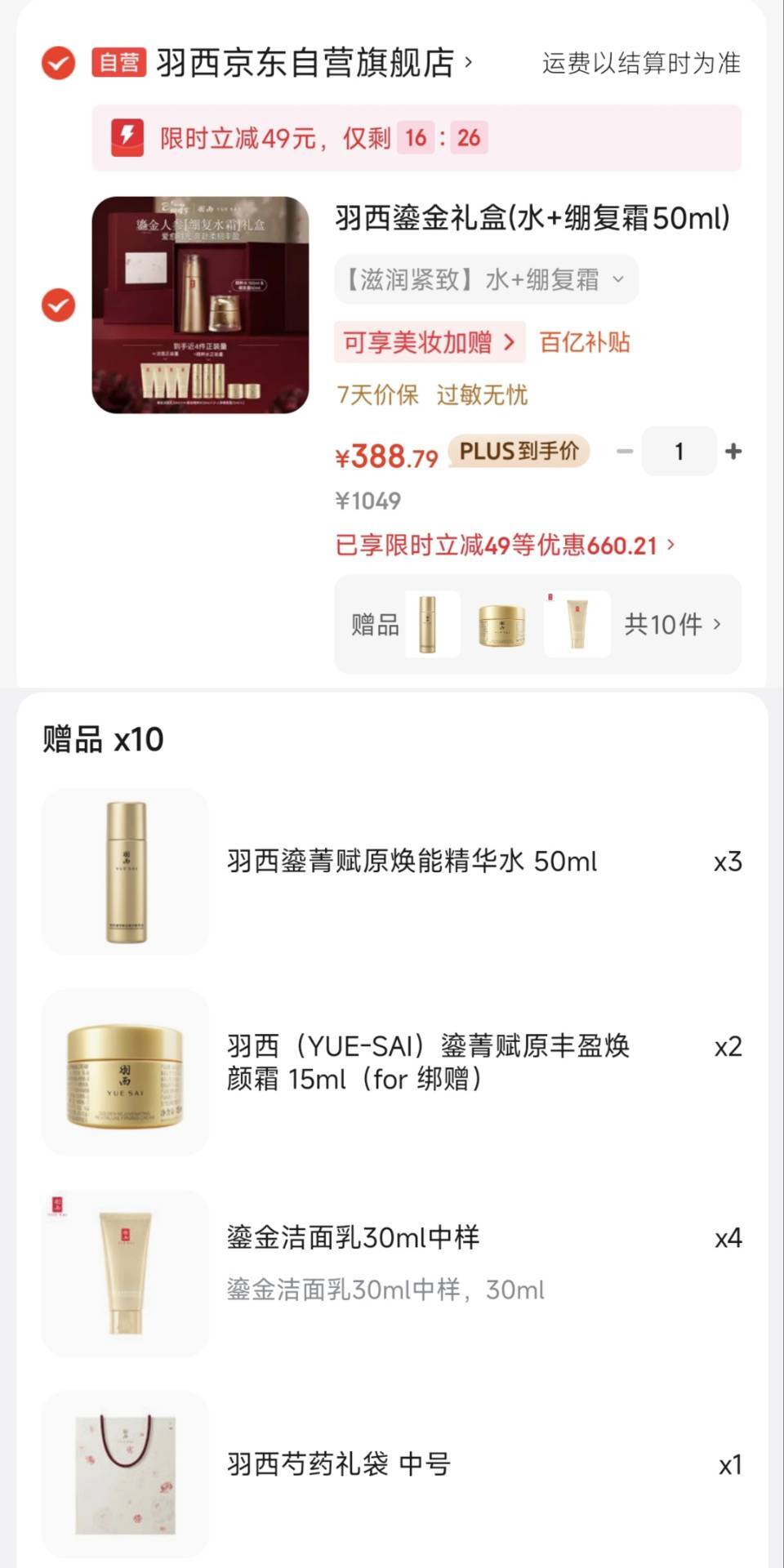Increase quantity with the plus stepper

click(x=733, y=451)
